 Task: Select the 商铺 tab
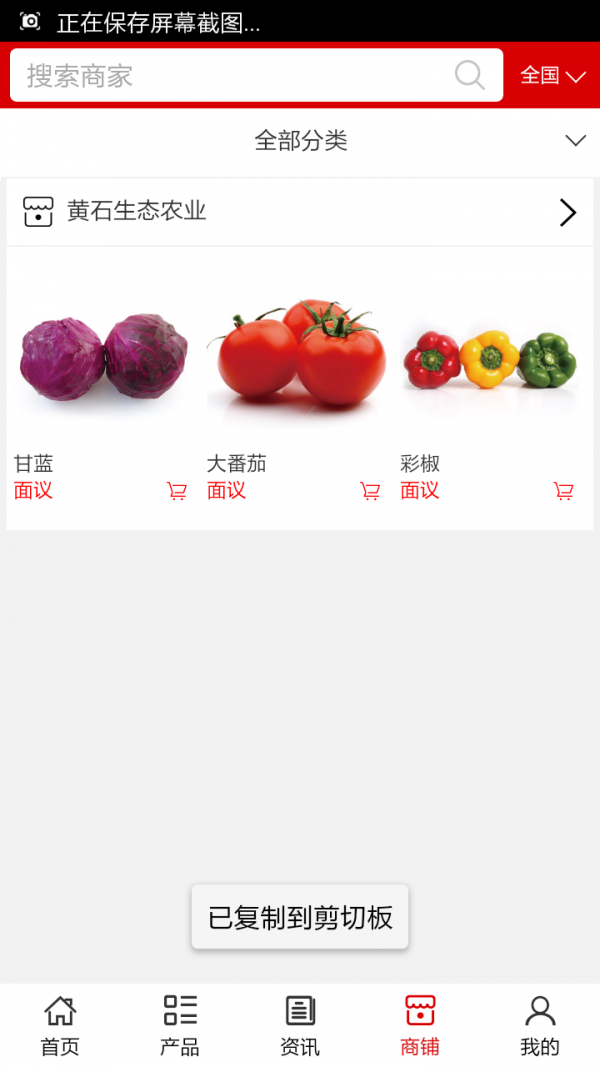click(x=420, y=1026)
